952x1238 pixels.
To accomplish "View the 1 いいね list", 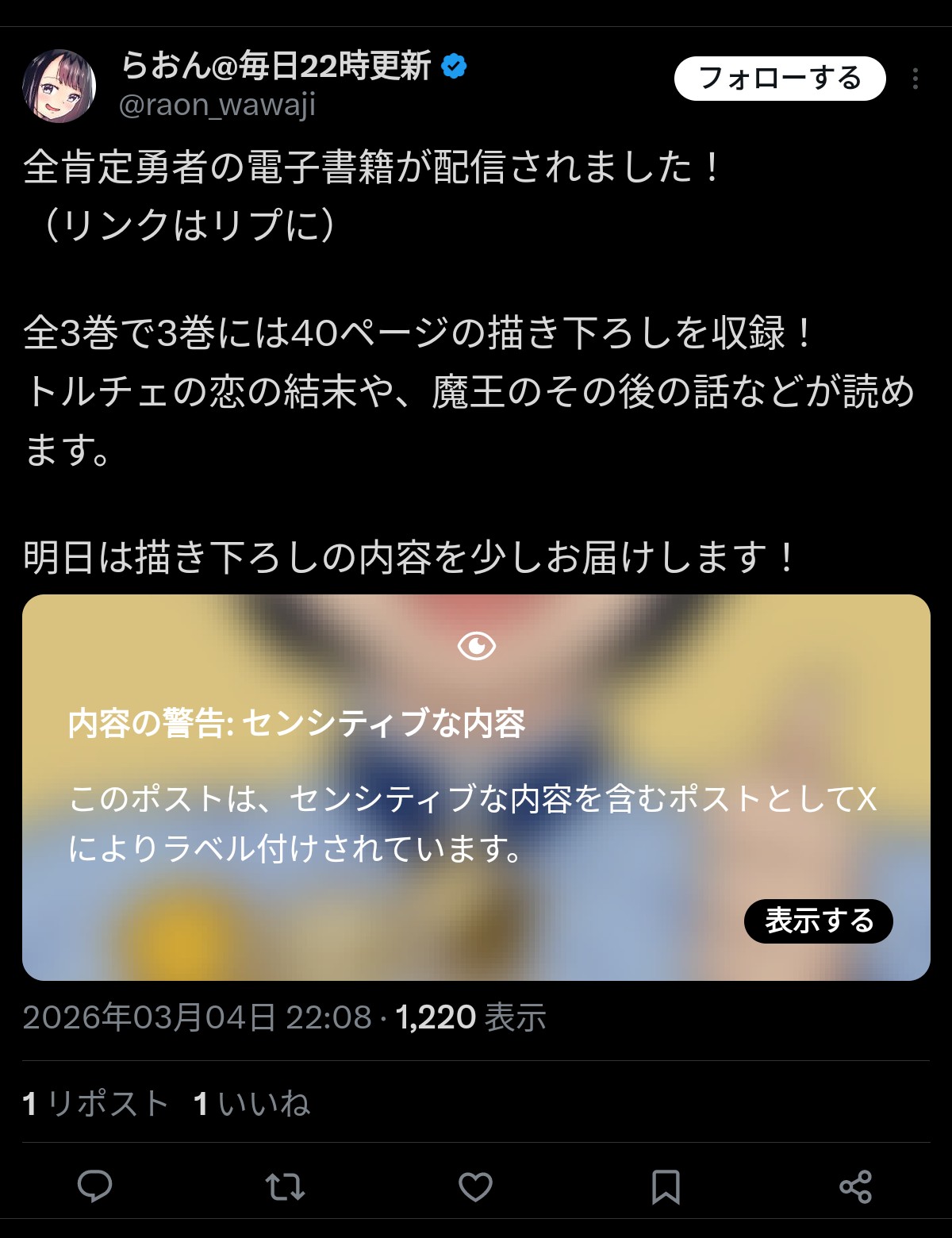I will (x=251, y=1103).
